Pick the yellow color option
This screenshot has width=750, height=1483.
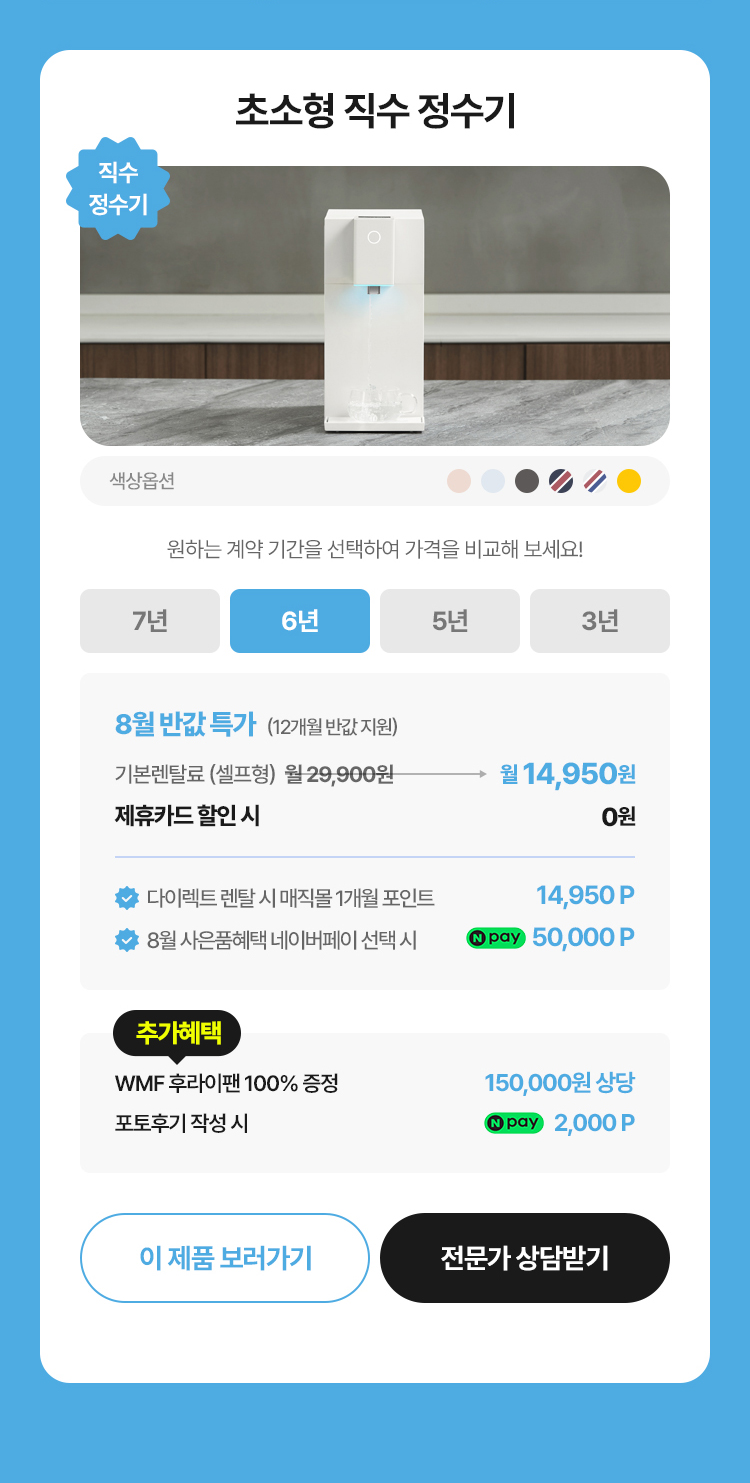629,481
